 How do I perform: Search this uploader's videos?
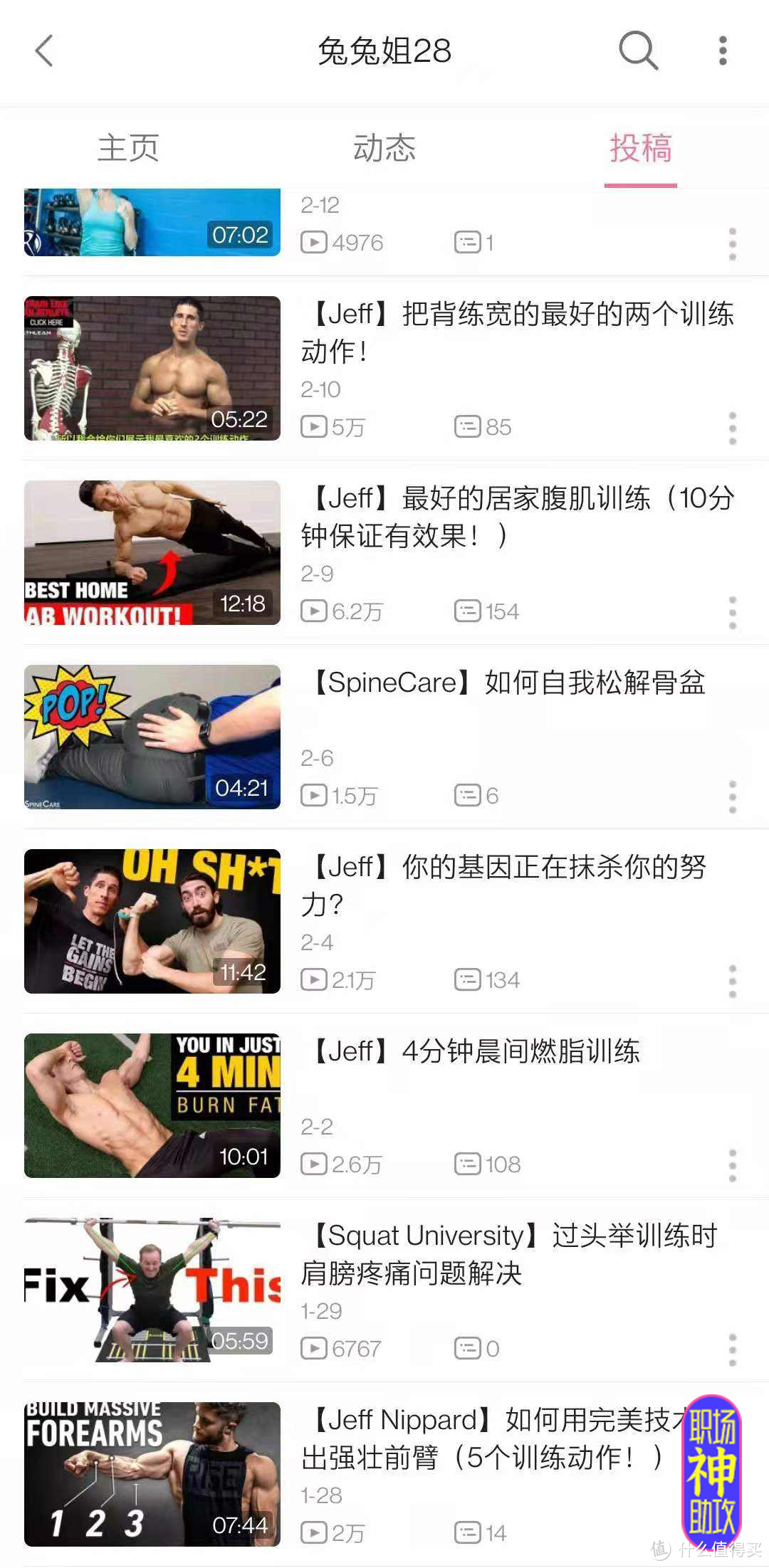(637, 51)
